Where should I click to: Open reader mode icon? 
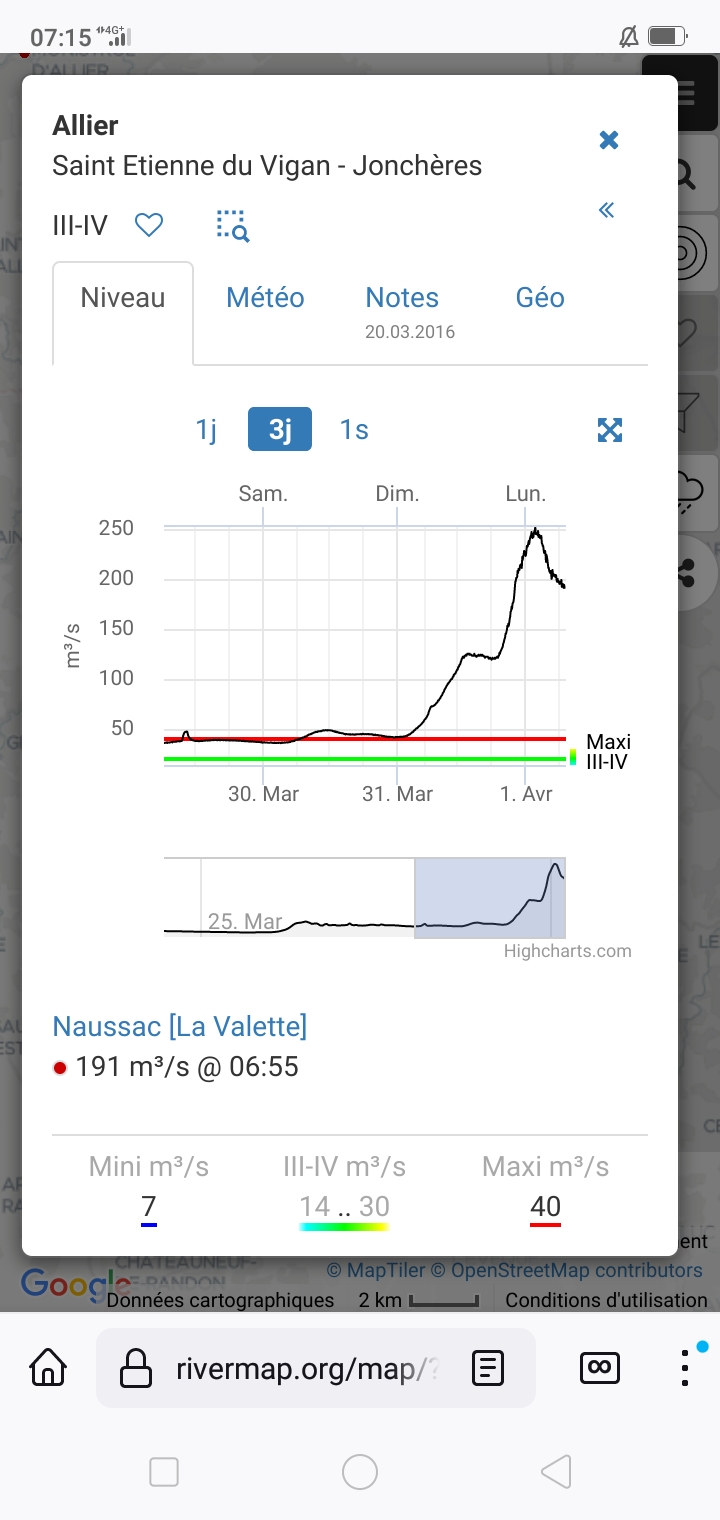(488, 1368)
